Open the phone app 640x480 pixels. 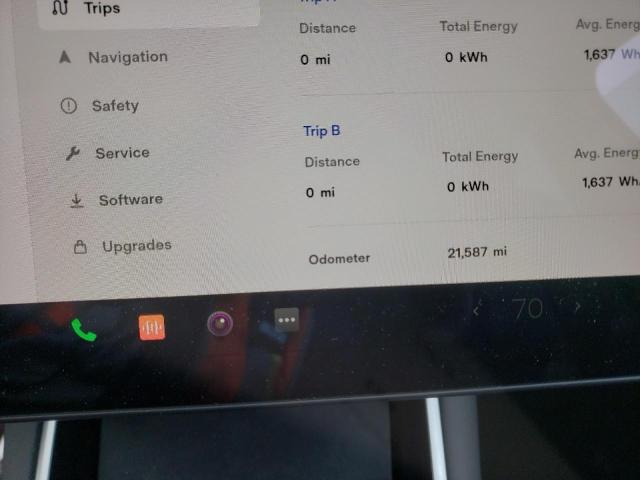[x=85, y=329]
